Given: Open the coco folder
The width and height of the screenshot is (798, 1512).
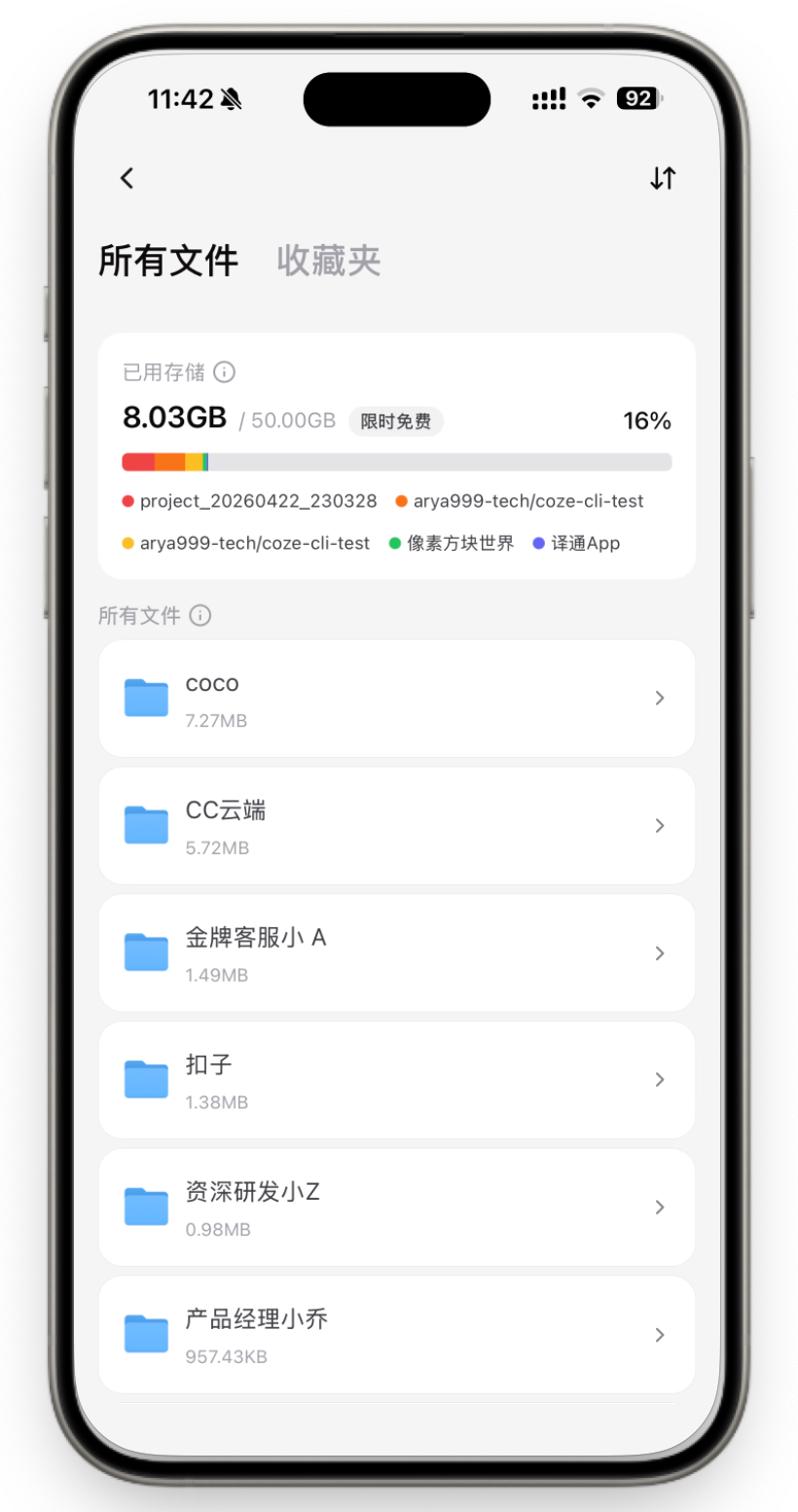Looking at the screenshot, I should pyautogui.click(x=397, y=699).
